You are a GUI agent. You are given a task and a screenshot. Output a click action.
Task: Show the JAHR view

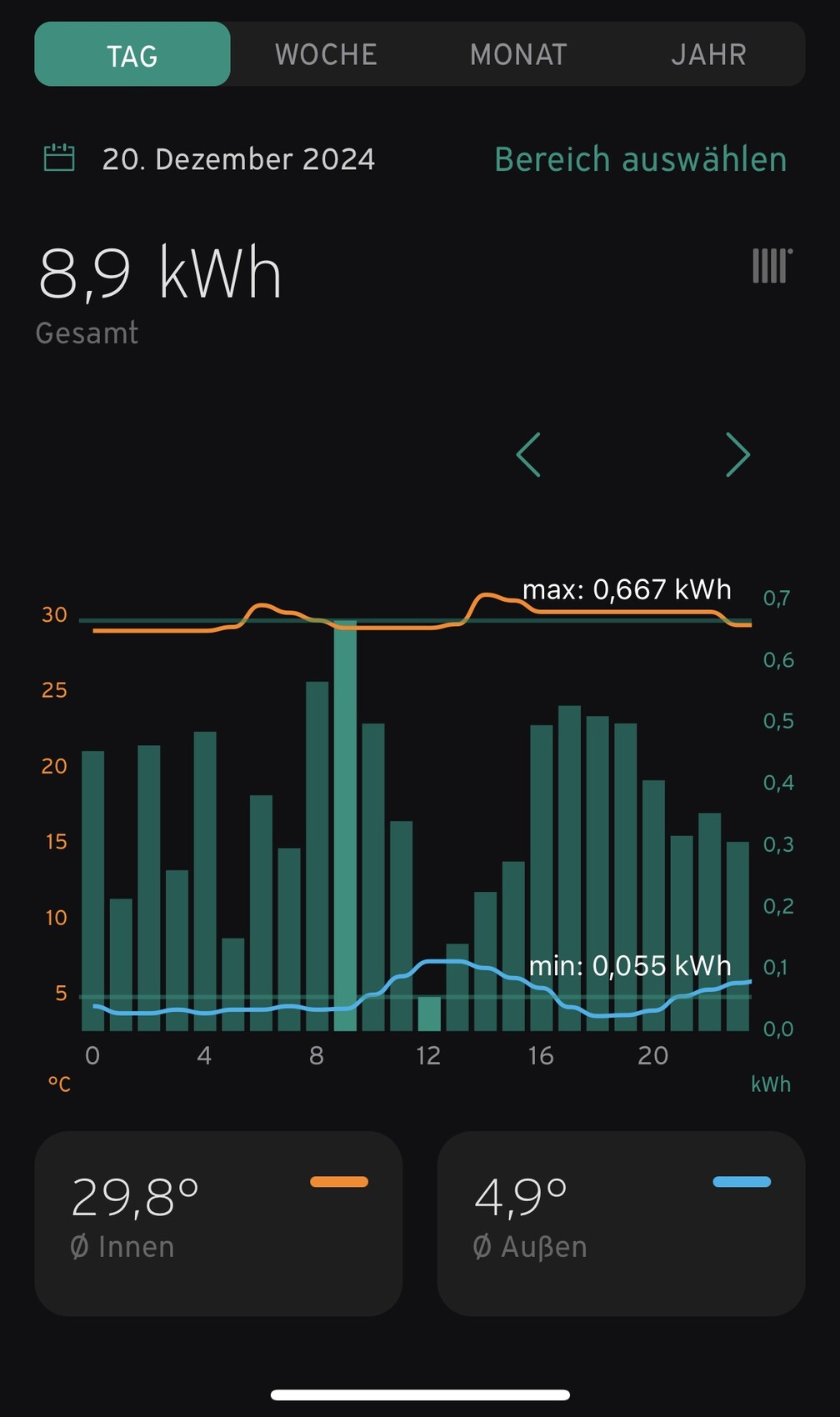coord(708,55)
